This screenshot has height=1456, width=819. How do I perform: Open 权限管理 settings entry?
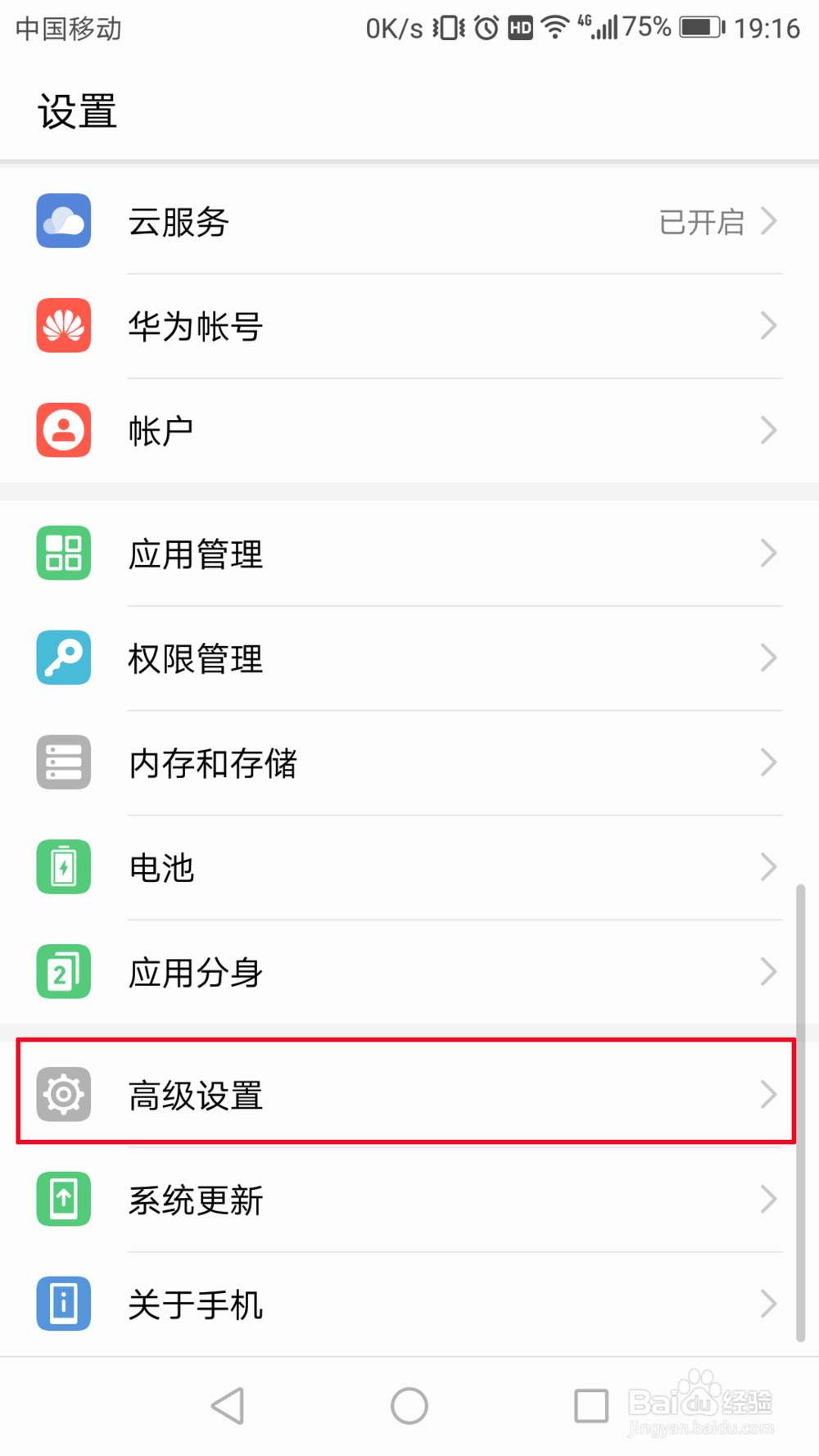pyautogui.click(x=409, y=658)
